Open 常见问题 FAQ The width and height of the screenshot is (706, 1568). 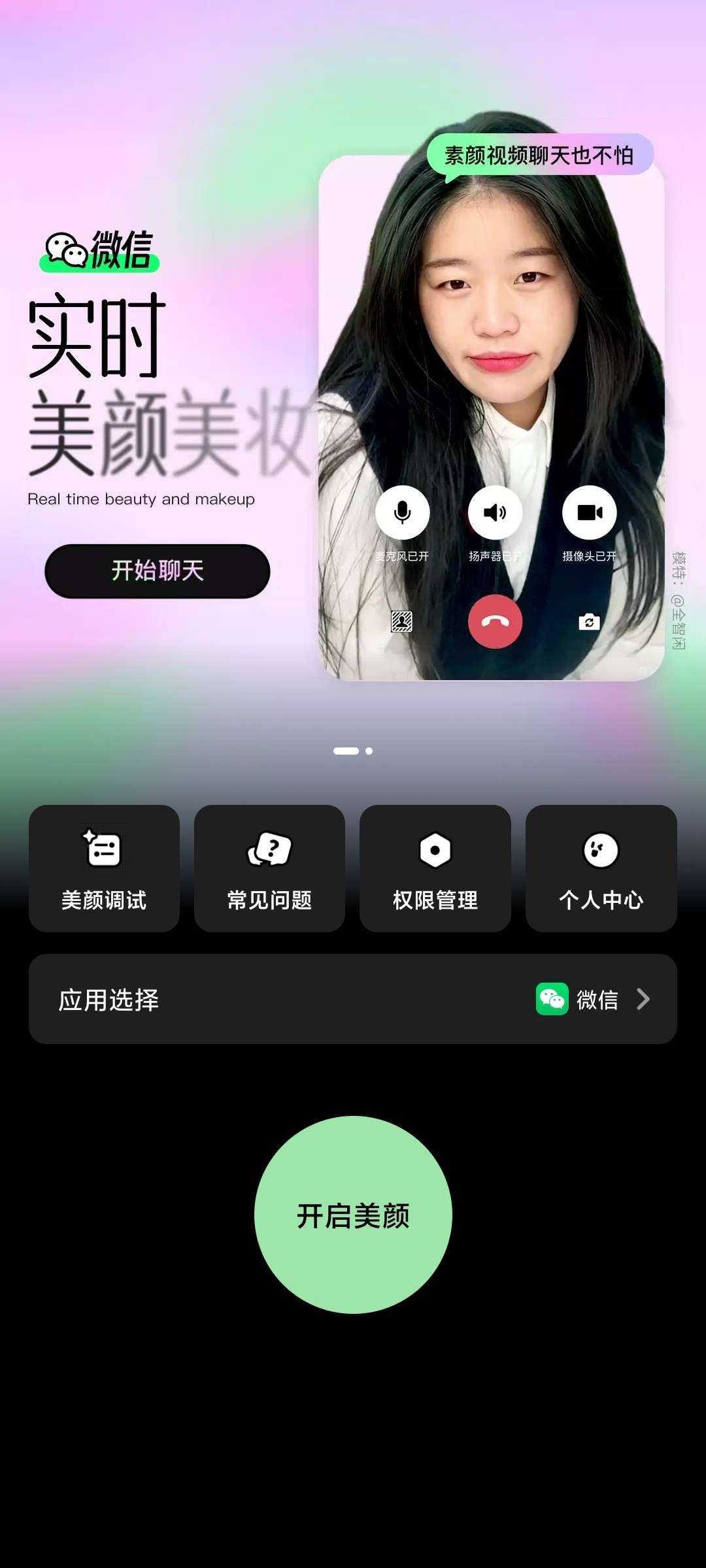click(269, 868)
